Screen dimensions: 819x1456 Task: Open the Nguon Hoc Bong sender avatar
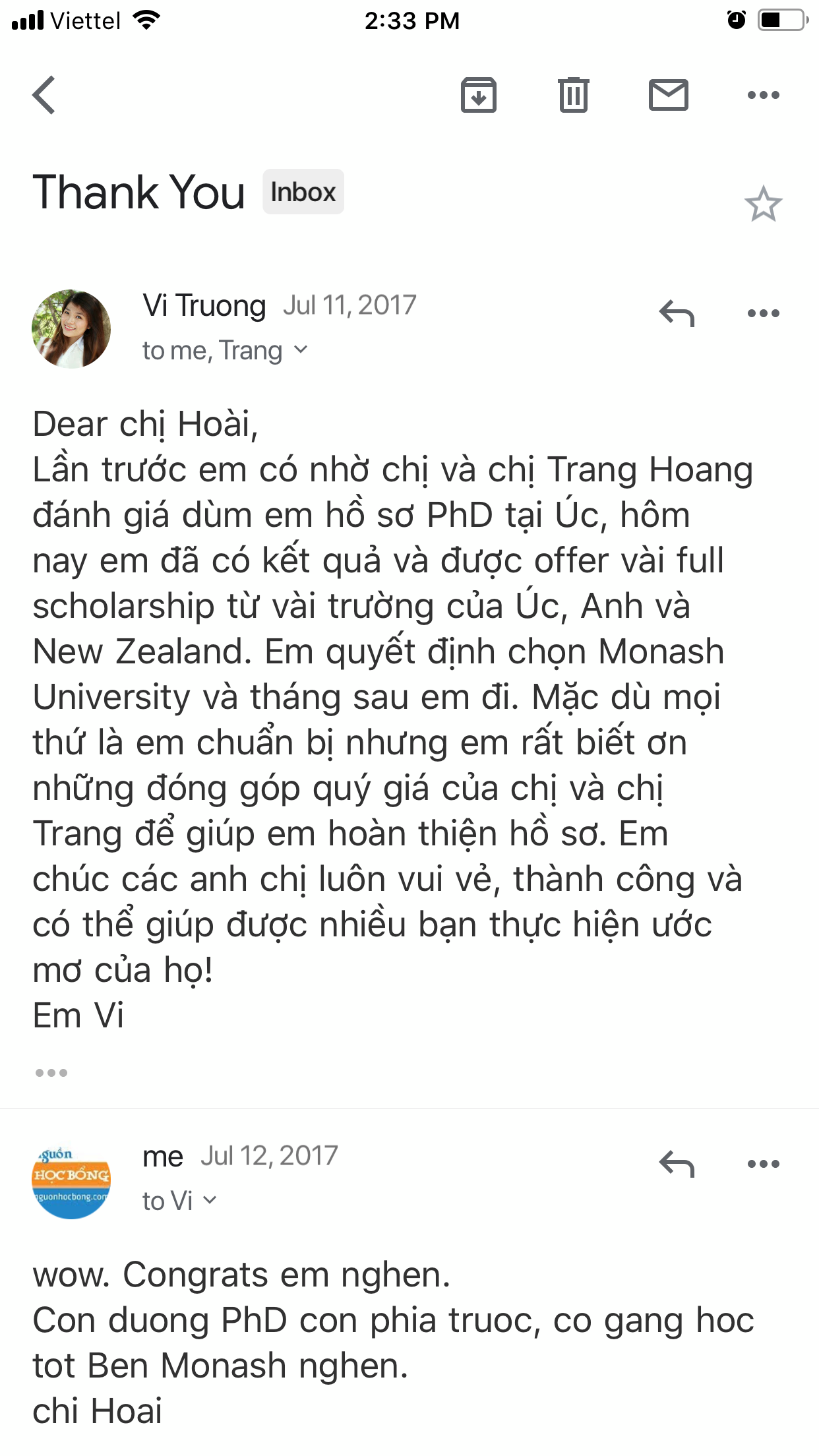71,1179
